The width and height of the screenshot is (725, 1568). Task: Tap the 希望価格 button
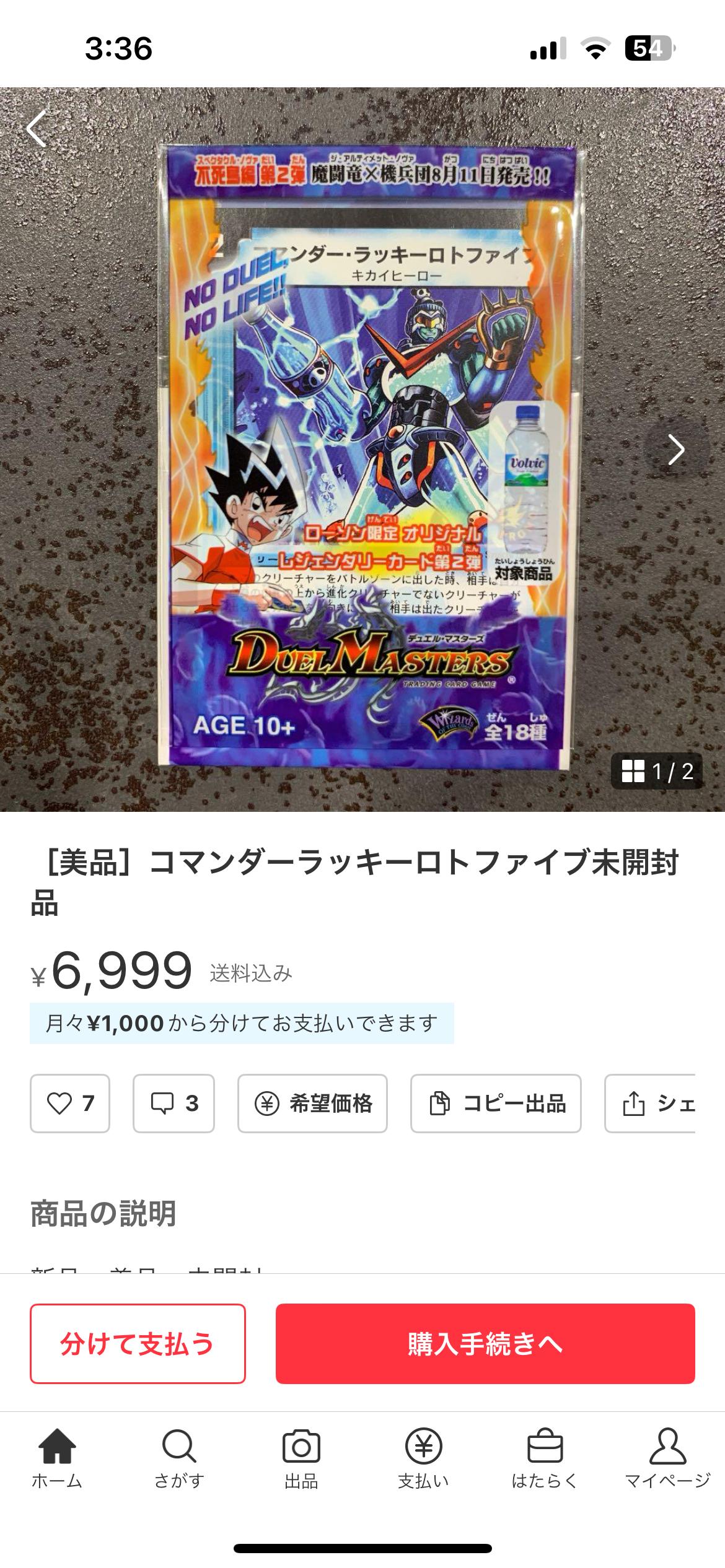point(312,1103)
